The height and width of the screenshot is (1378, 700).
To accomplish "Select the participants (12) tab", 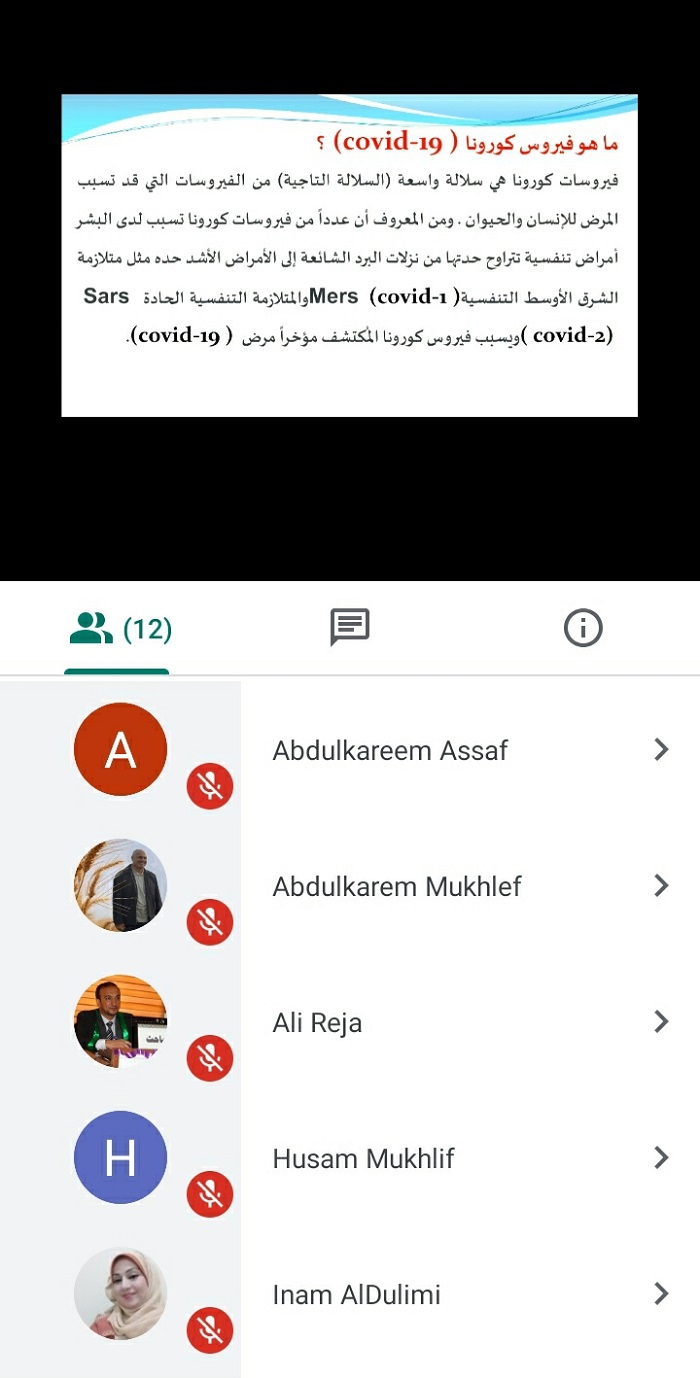I will [x=117, y=628].
